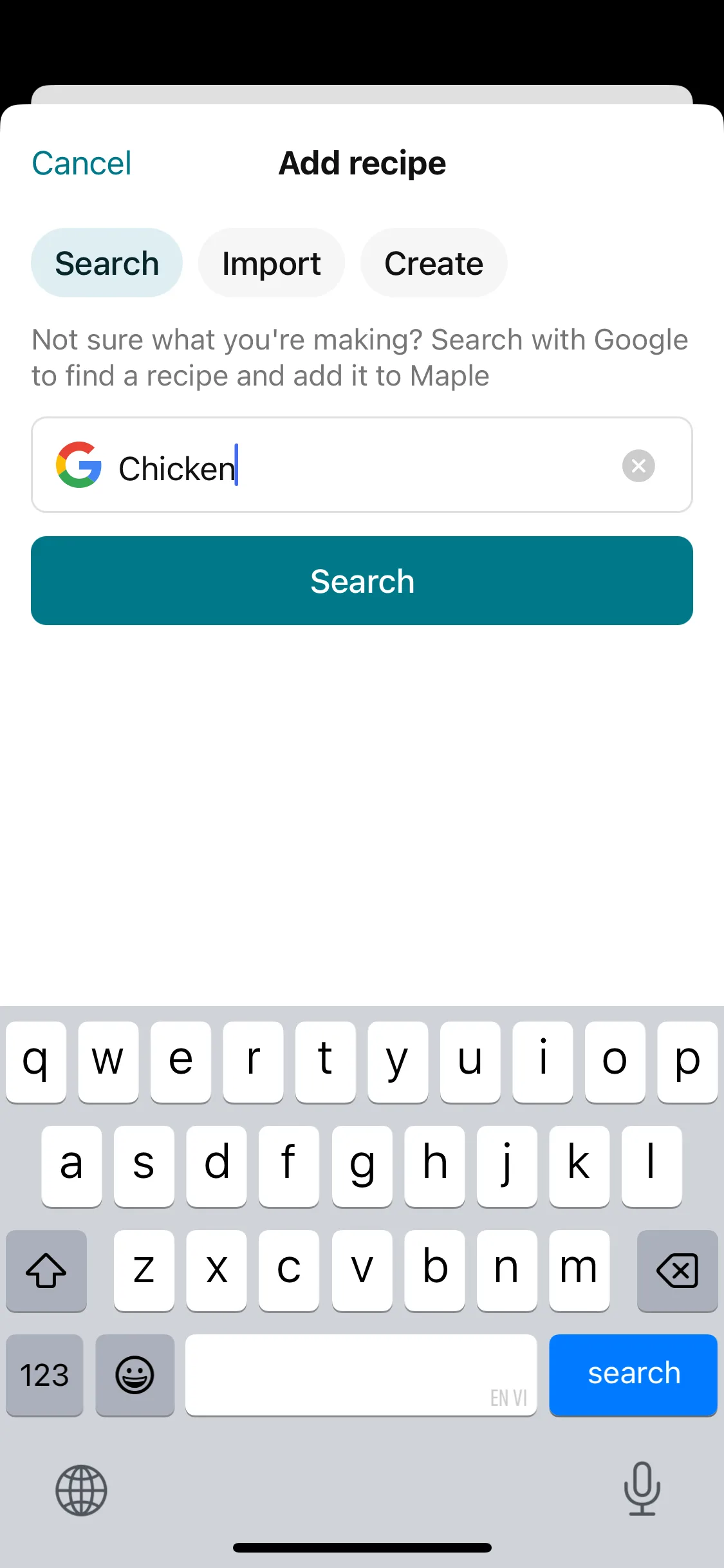Start voice dictation with the microphone icon
Image resolution: width=724 pixels, height=1568 pixels.
(642, 1490)
